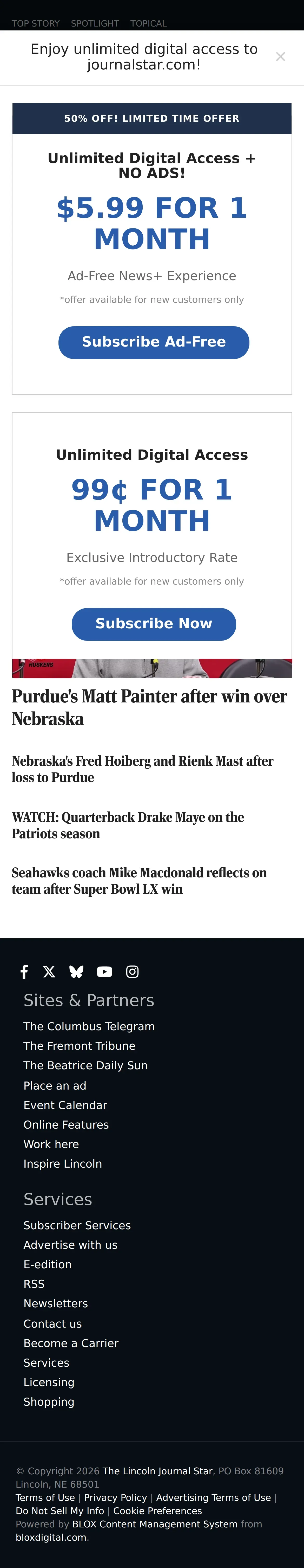Visit the Facebook page
304x1568 pixels.
(24, 971)
